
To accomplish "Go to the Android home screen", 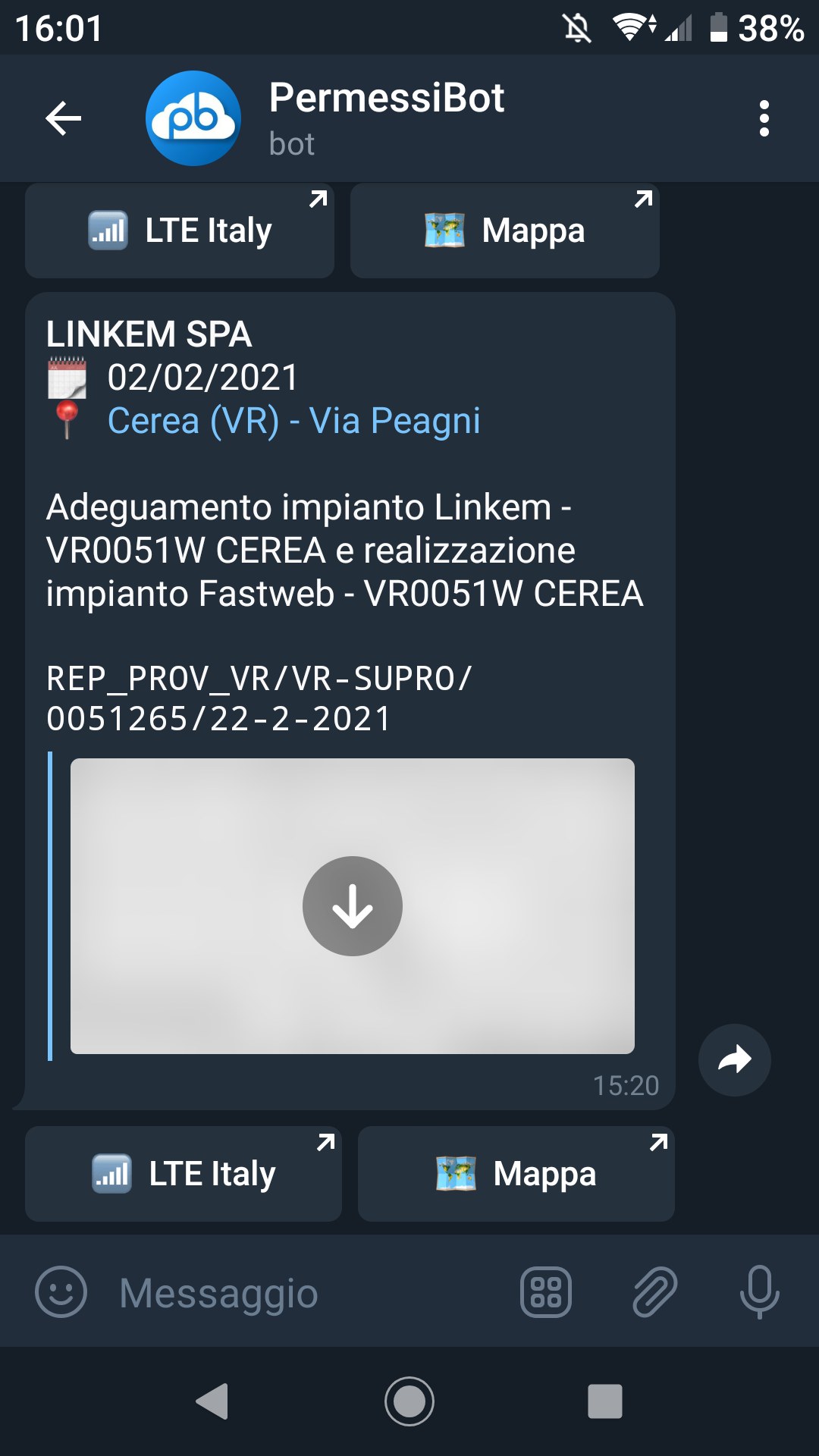I will click(409, 1401).
